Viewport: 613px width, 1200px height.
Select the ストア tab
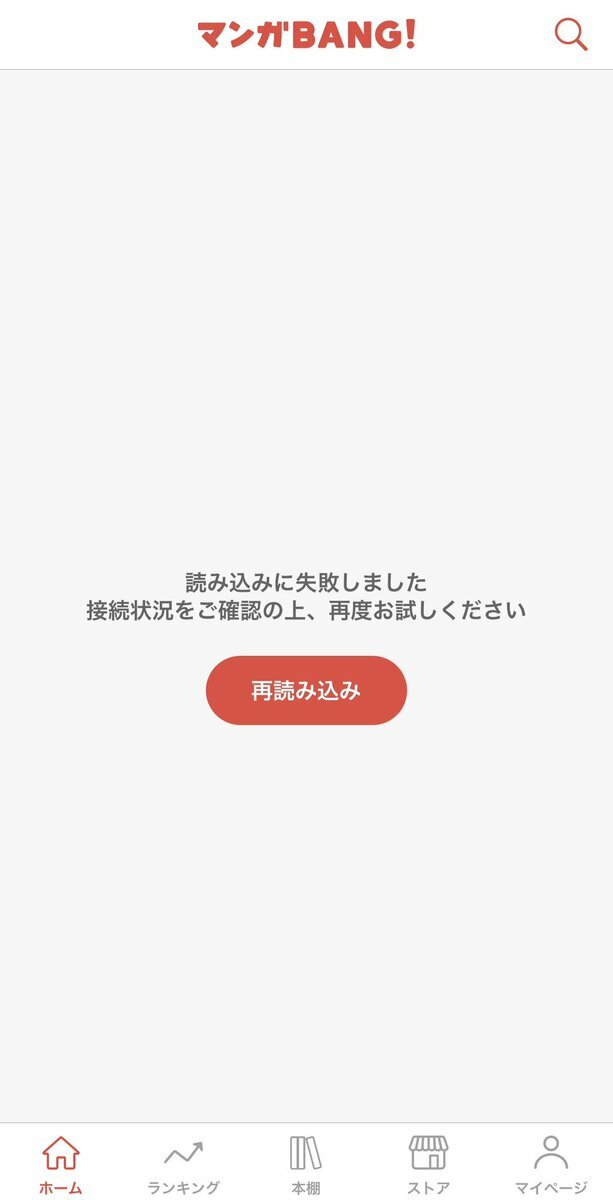(428, 1164)
